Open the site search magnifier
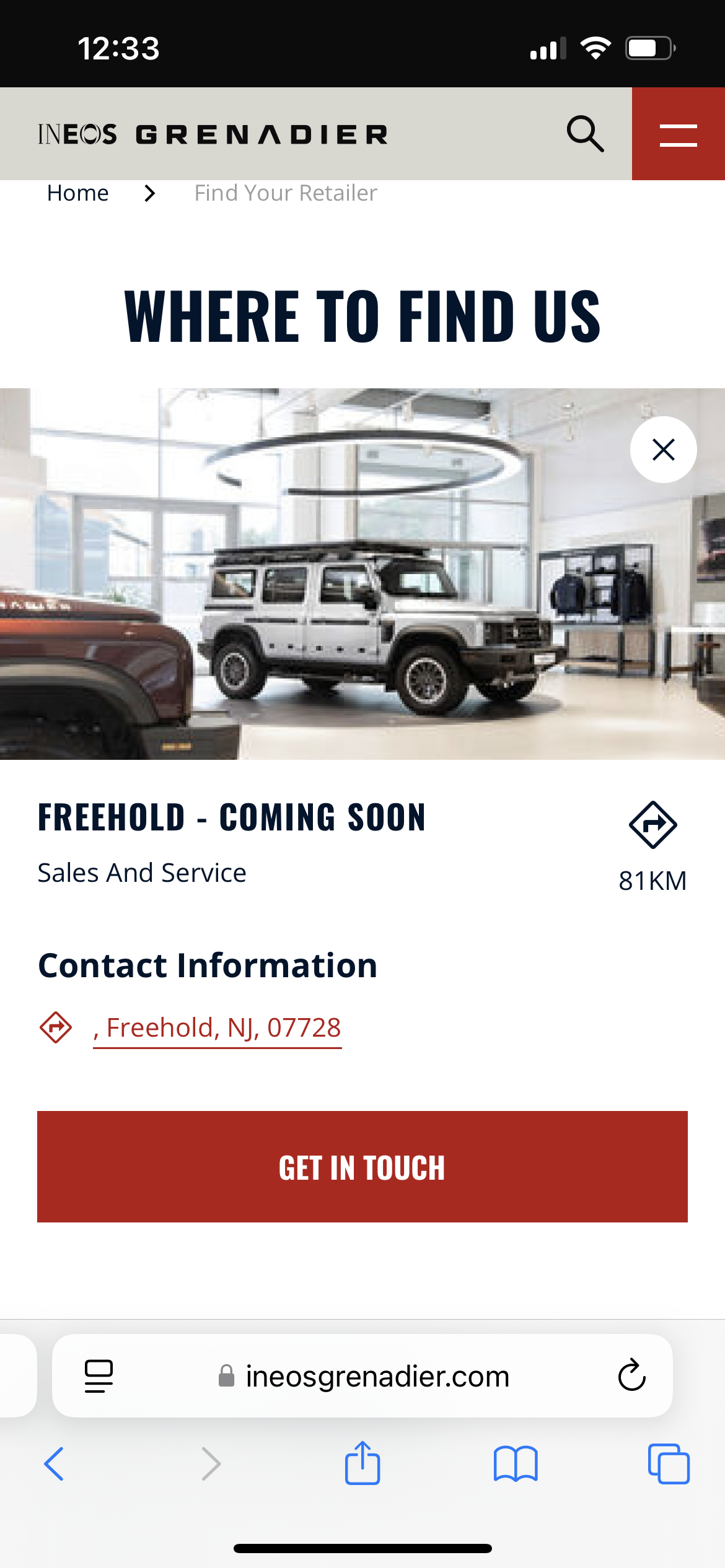Viewport: 725px width, 1568px height. point(585,134)
